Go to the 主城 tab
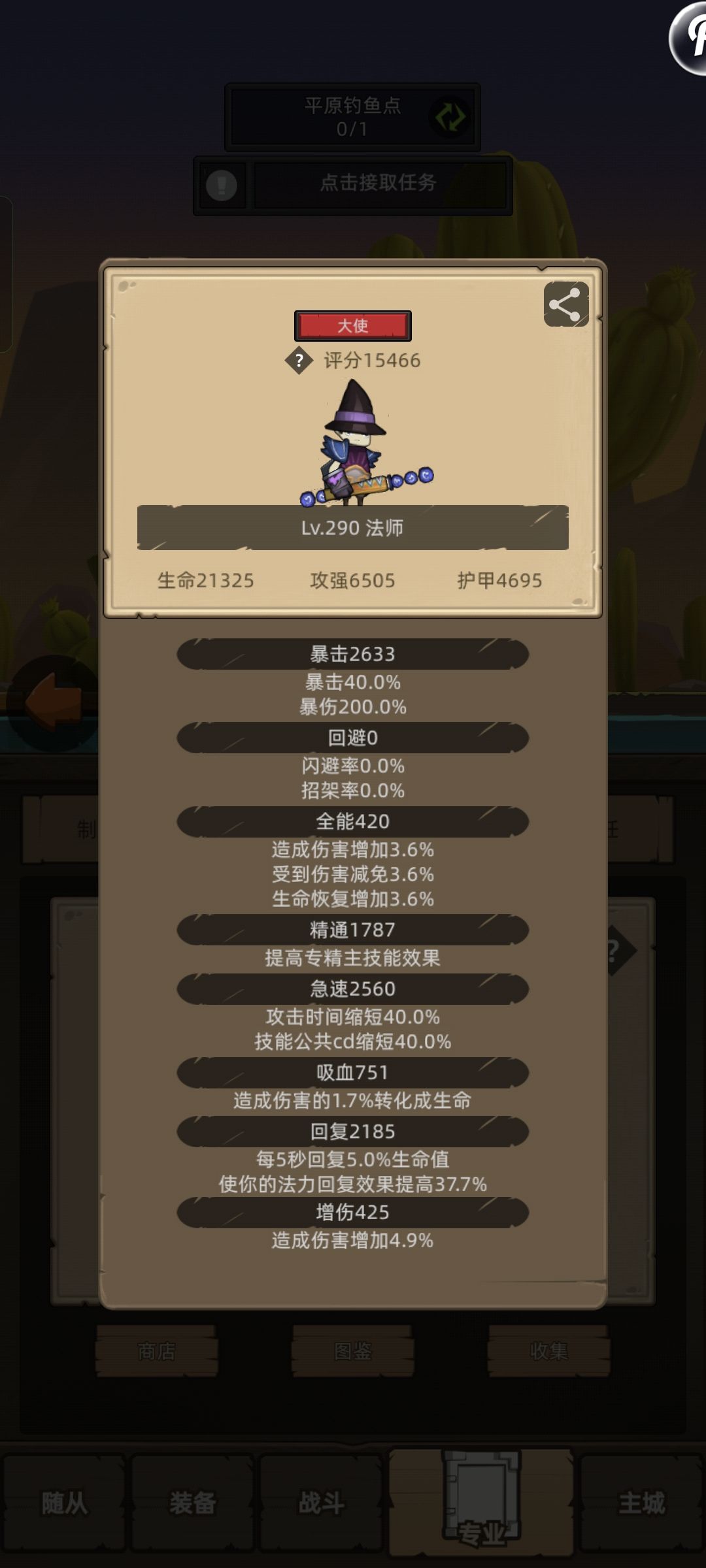706x1568 pixels. click(x=642, y=1503)
